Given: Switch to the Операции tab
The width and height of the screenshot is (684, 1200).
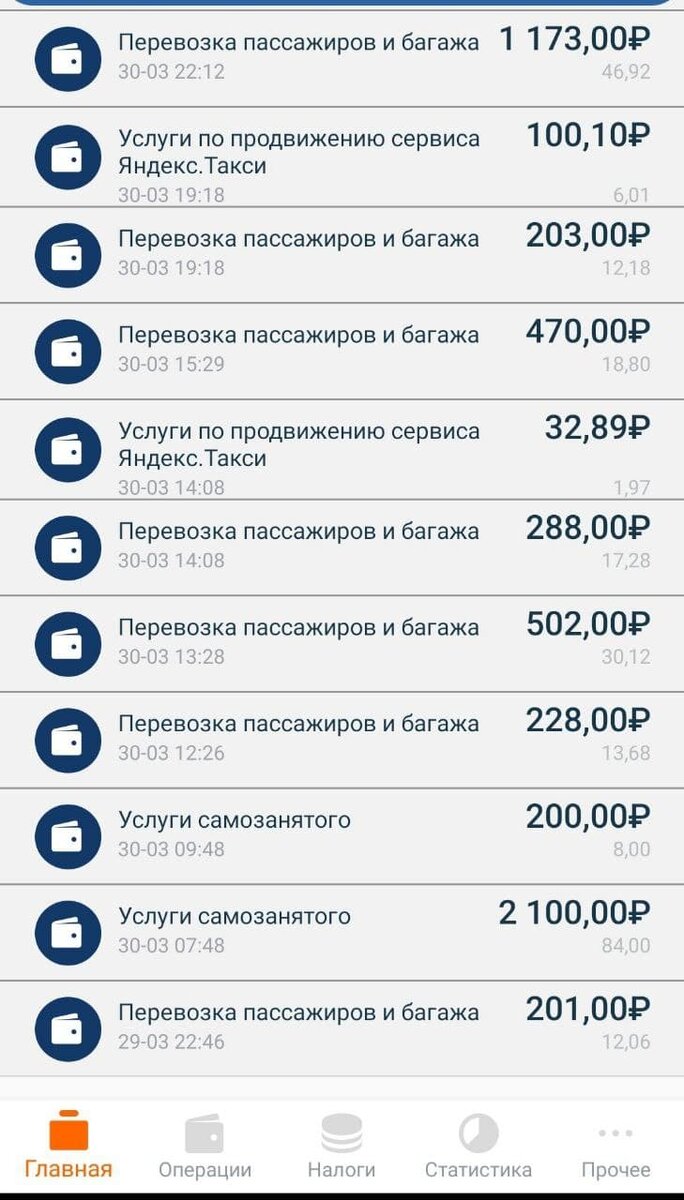Looking at the screenshot, I should pyautogui.click(x=205, y=1146).
